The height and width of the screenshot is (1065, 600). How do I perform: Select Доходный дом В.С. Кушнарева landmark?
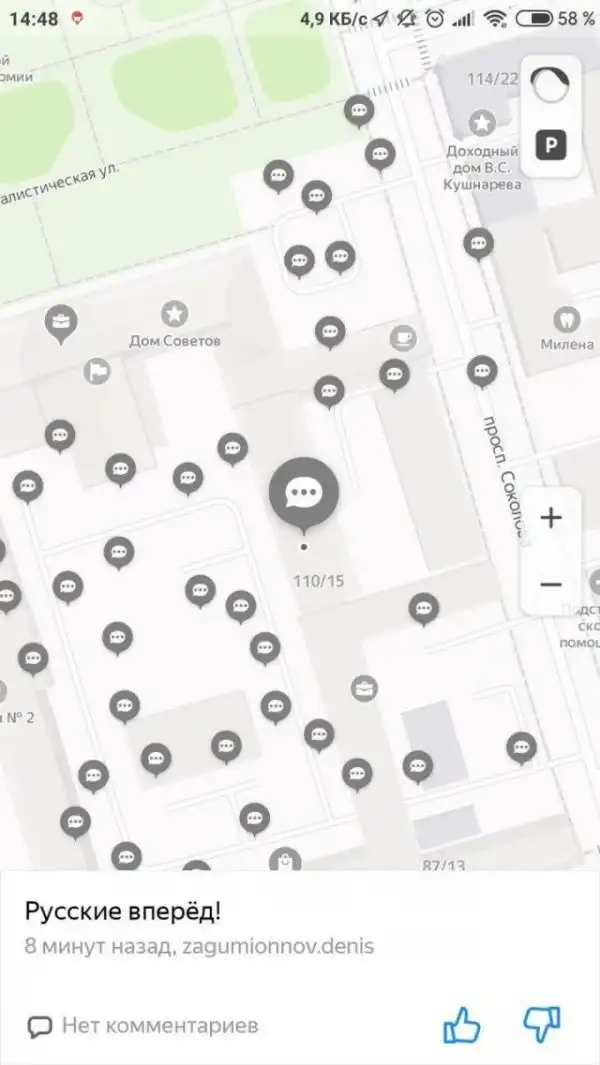pos(483,124)
